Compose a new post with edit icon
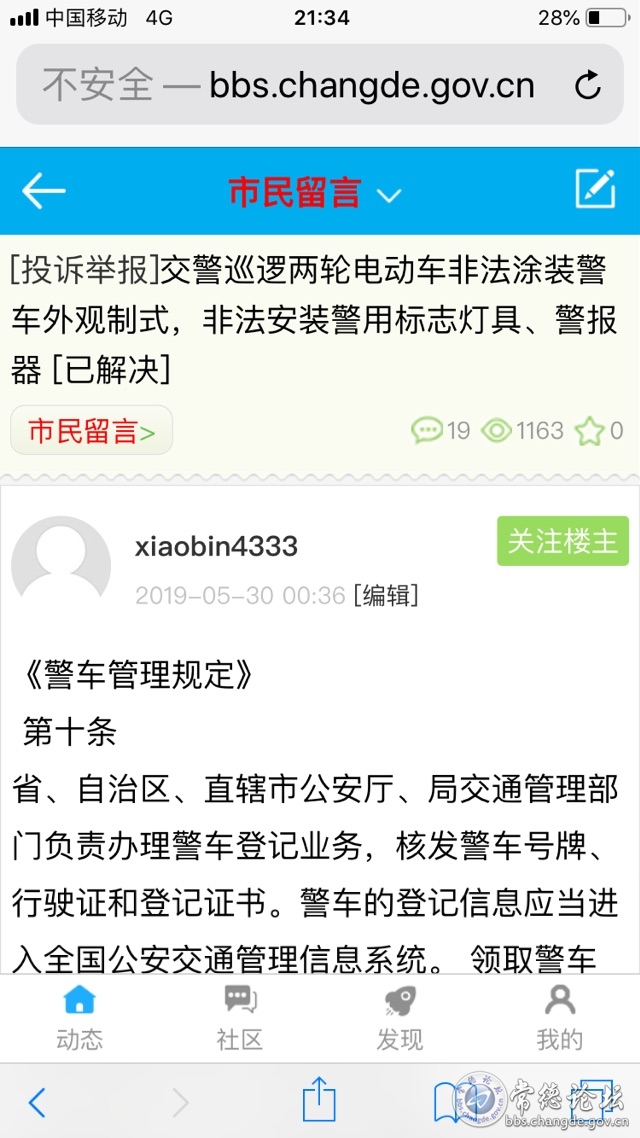The image size is (640, 1138). (595, 189)
